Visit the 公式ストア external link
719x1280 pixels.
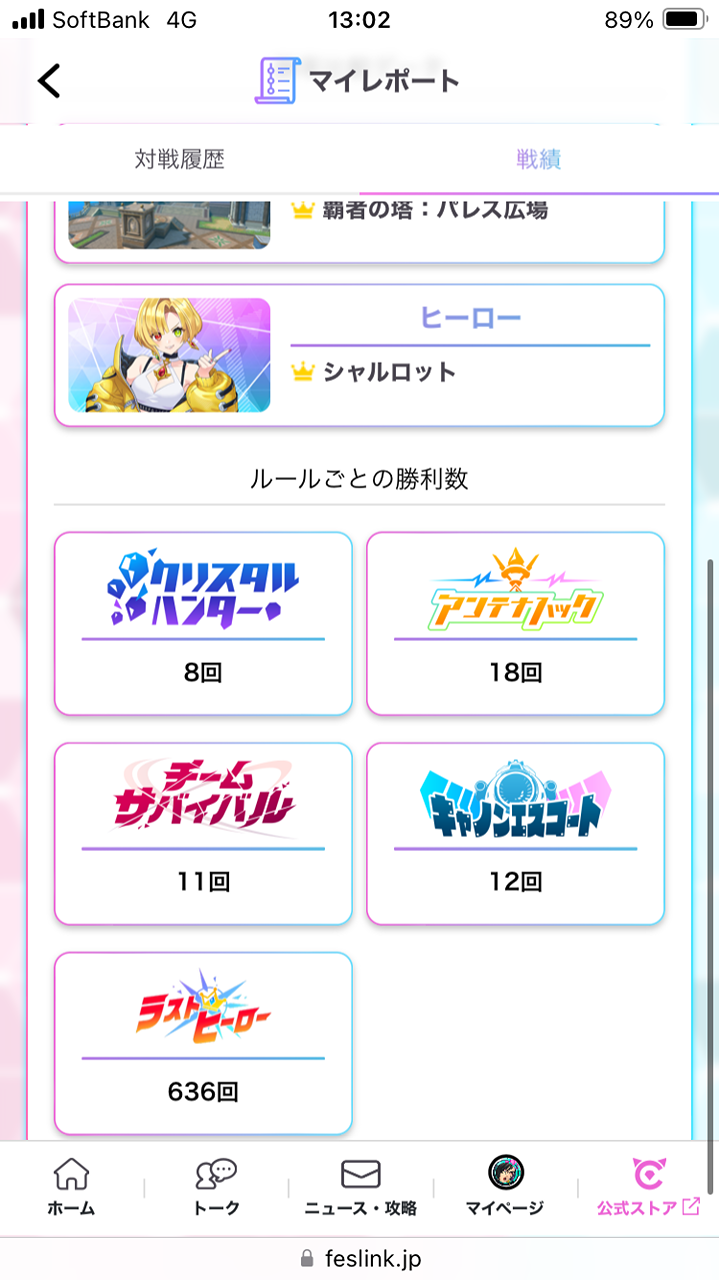(649, 1187)
